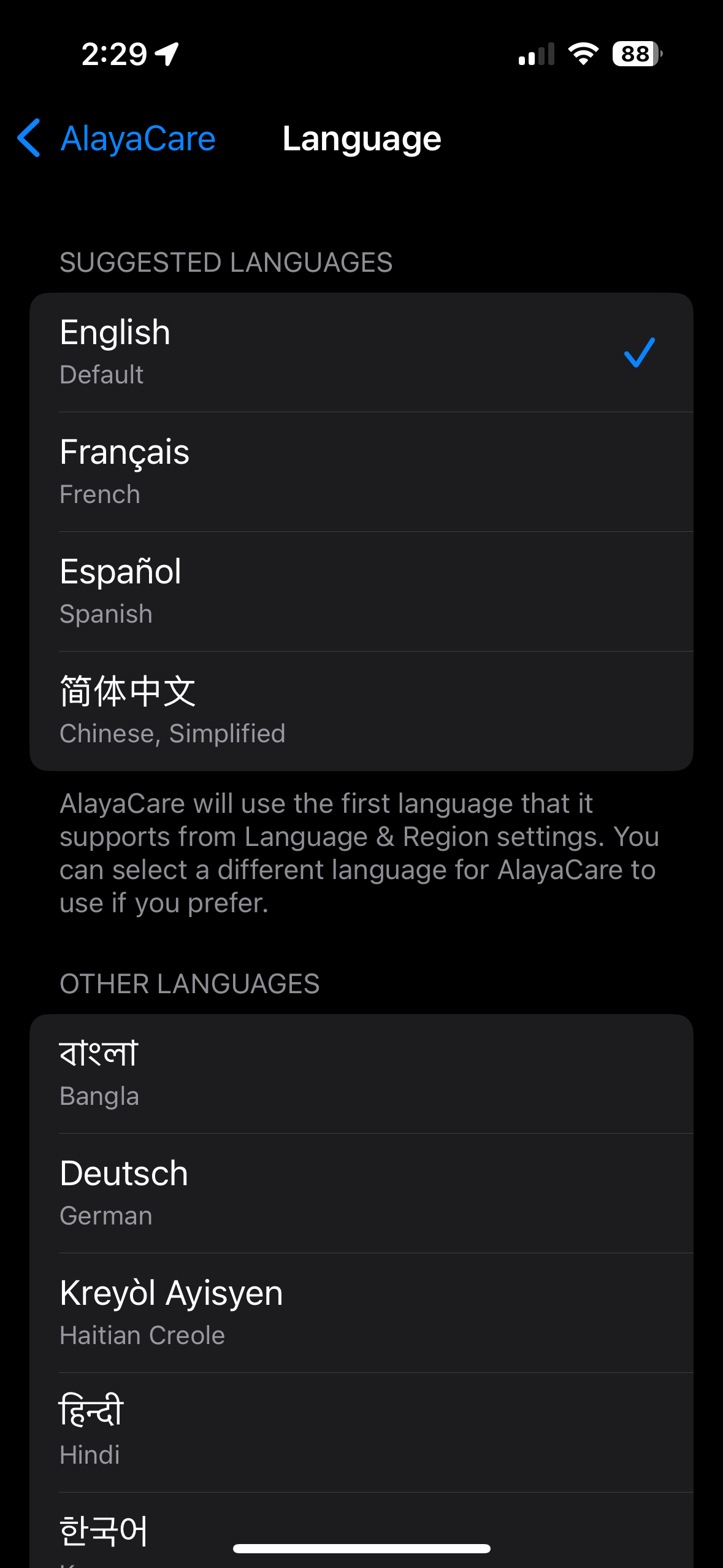
Task: Pick Hindi from the list
Action: 361,1432
